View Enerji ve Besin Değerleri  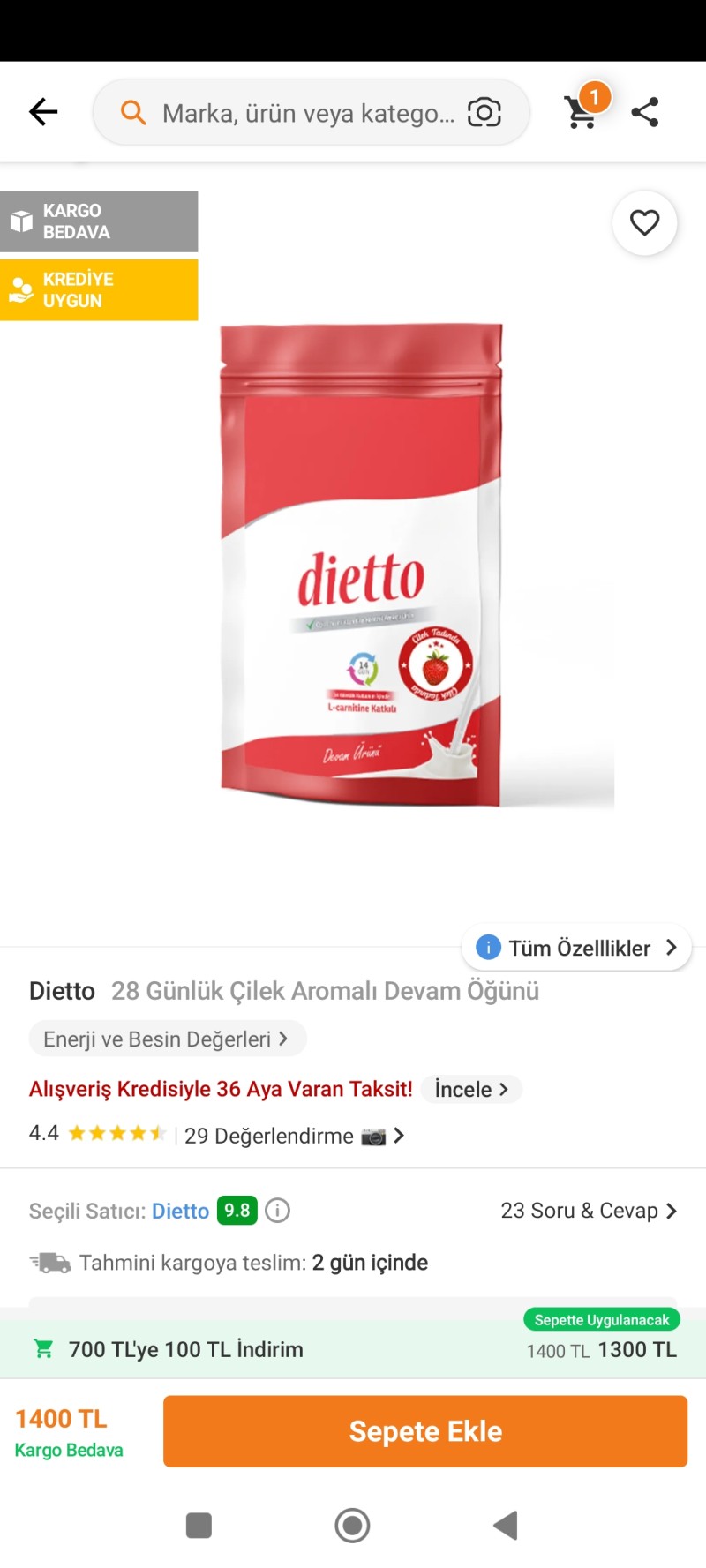(167, 1039)
